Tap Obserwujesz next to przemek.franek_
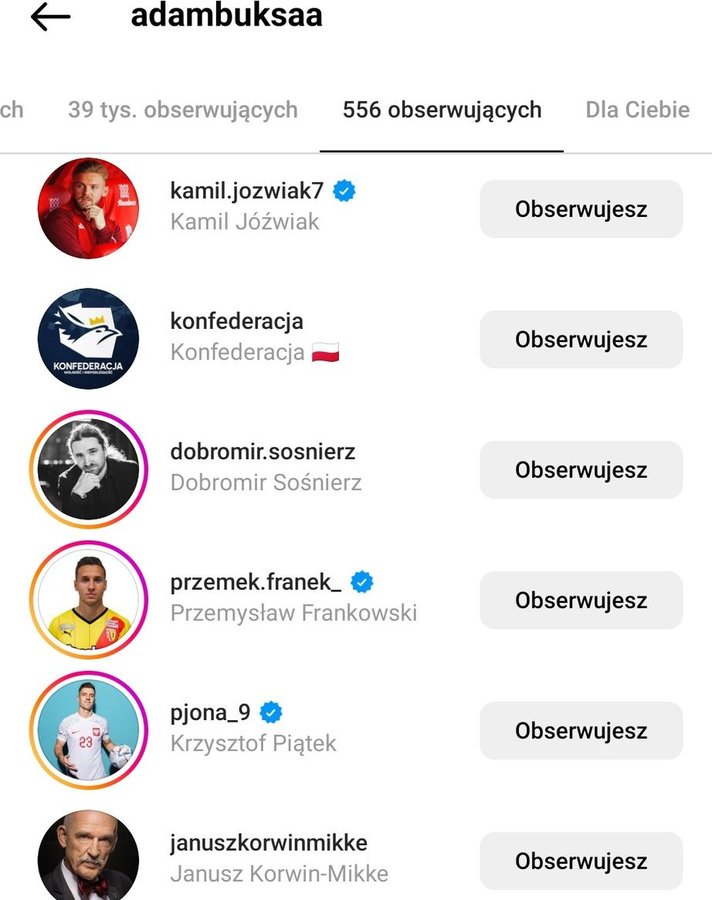The image size is (712, 900). point(581,600)
